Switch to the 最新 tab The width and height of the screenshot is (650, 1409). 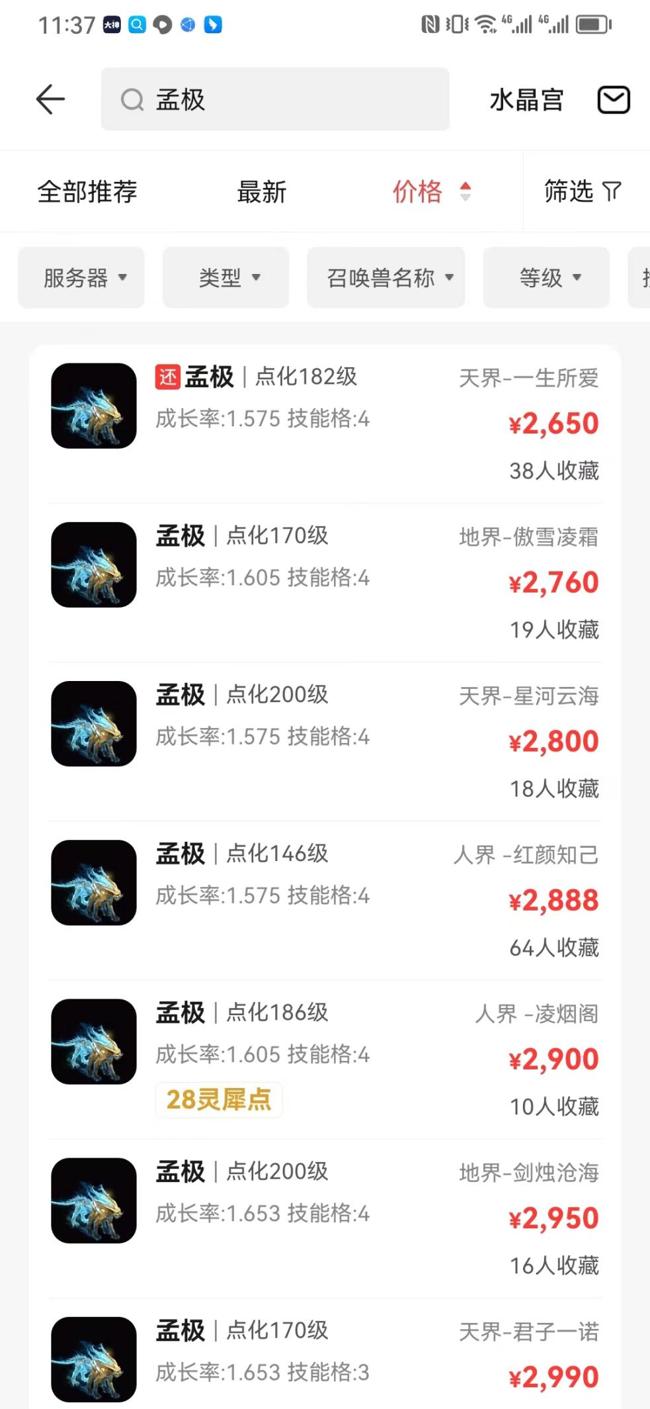click(x=262, y=191)
